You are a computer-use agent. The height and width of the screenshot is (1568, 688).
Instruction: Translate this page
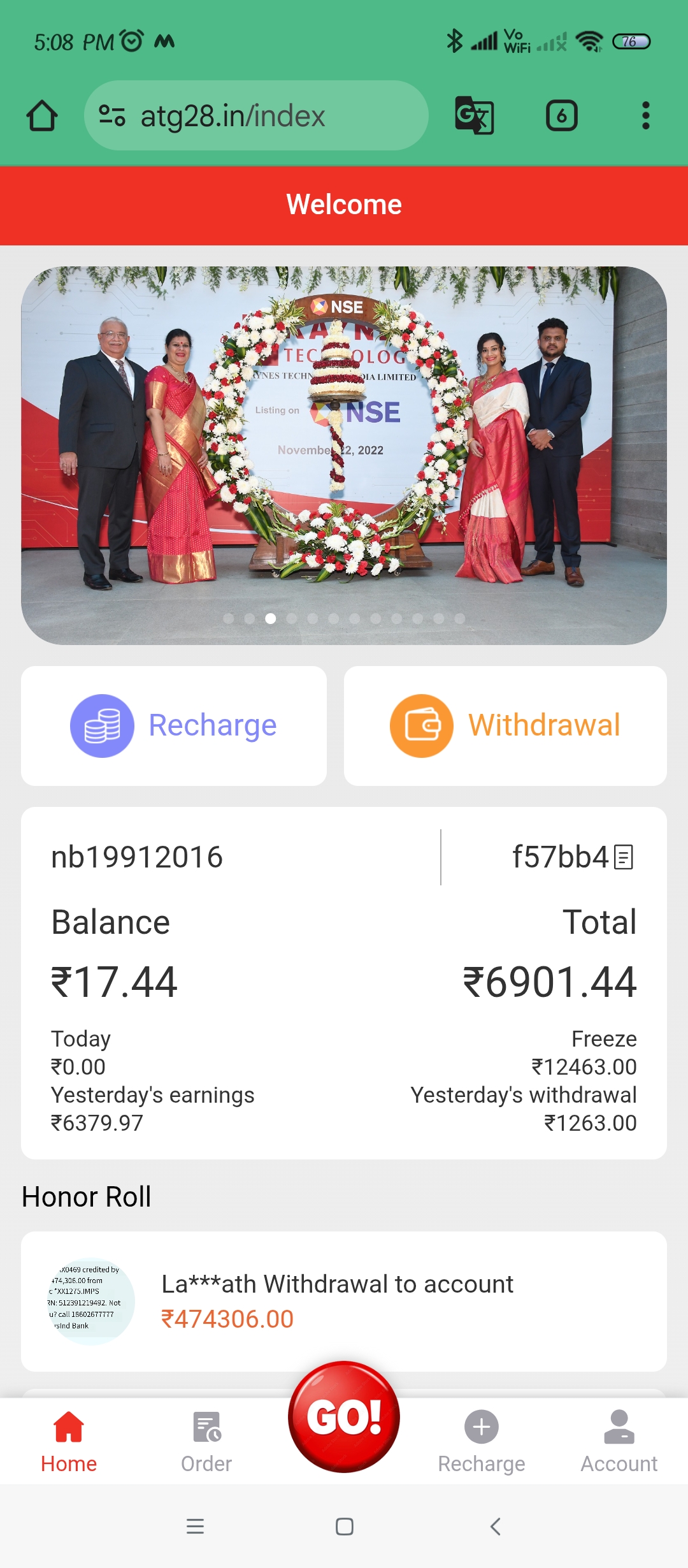click(475, 116)
